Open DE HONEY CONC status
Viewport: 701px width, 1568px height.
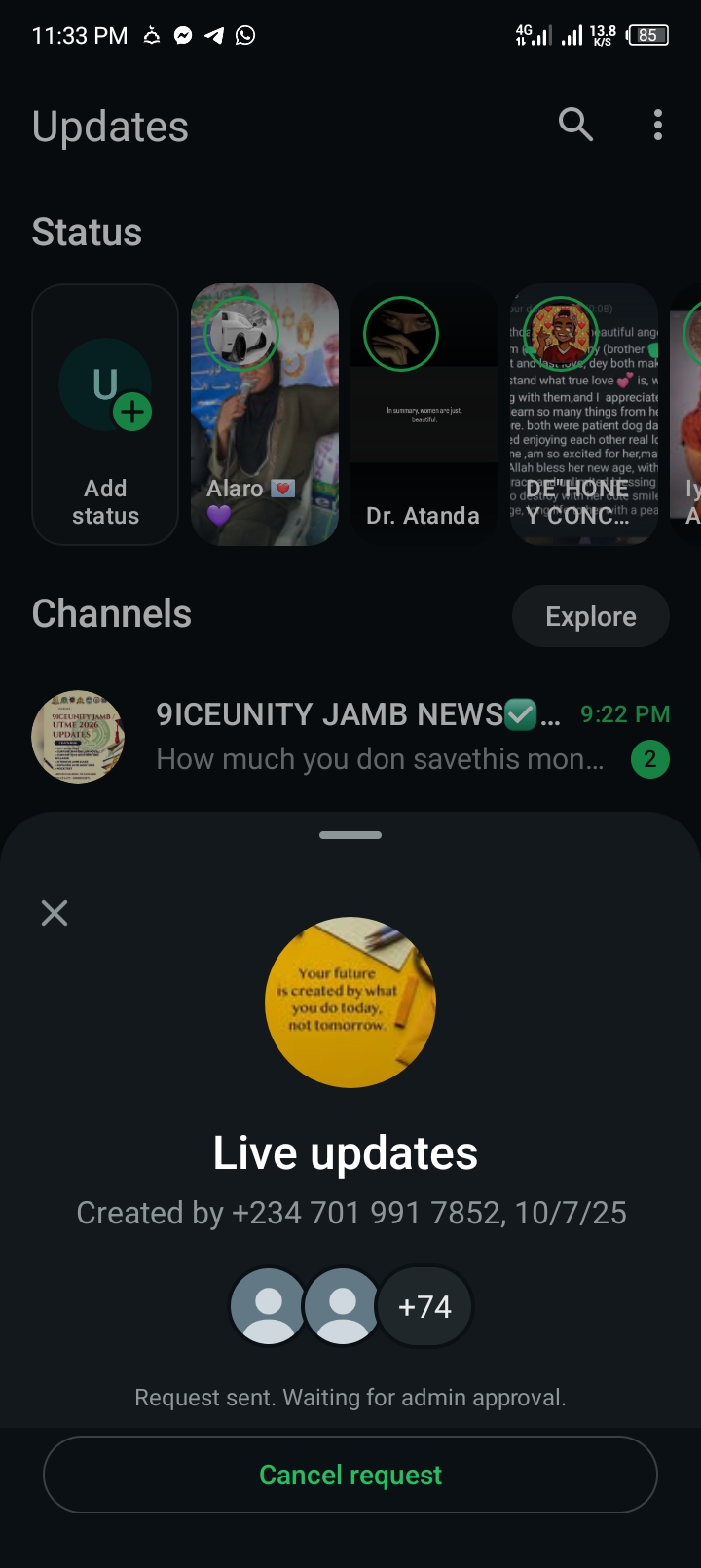[583, 414]
